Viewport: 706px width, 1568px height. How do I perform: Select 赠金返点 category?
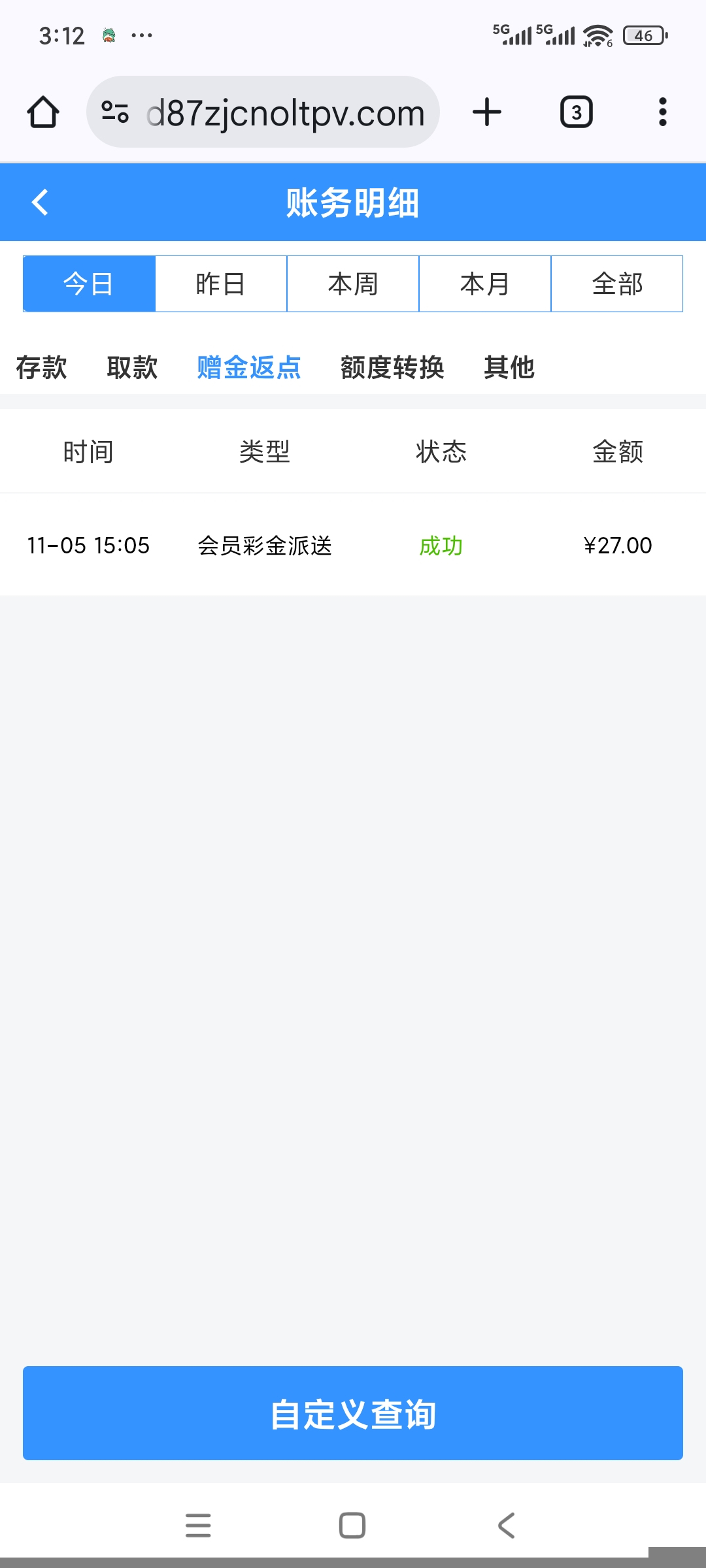249,367
